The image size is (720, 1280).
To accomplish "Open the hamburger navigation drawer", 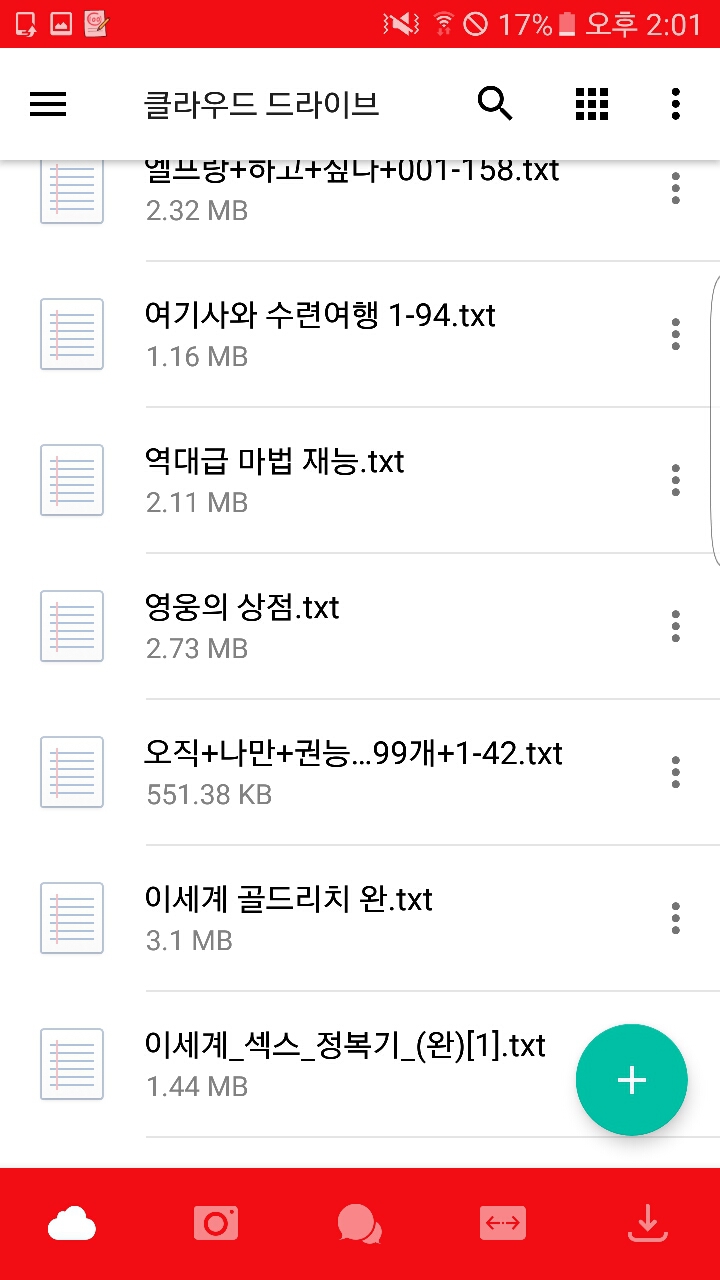I will point(48,104).
